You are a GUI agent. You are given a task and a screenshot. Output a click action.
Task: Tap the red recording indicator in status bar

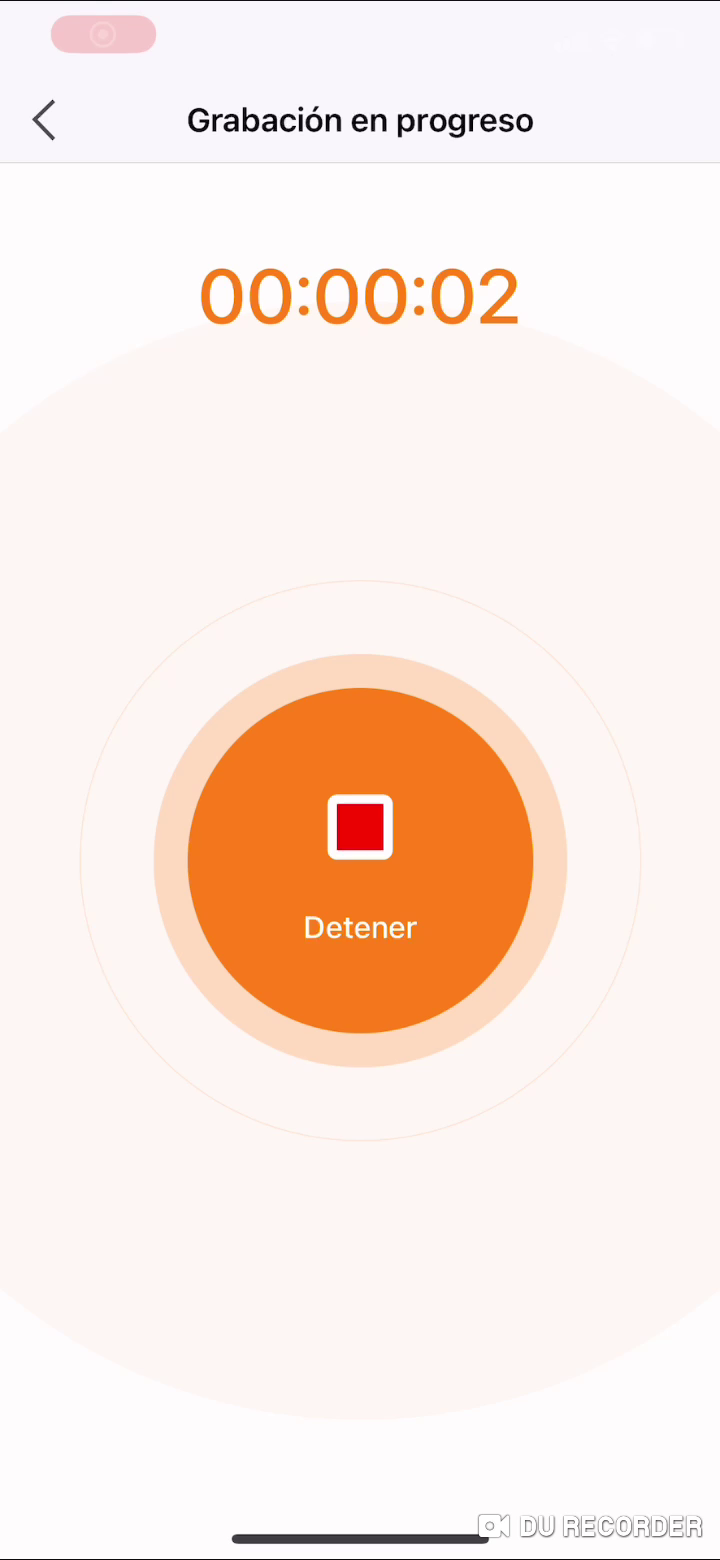104,35
